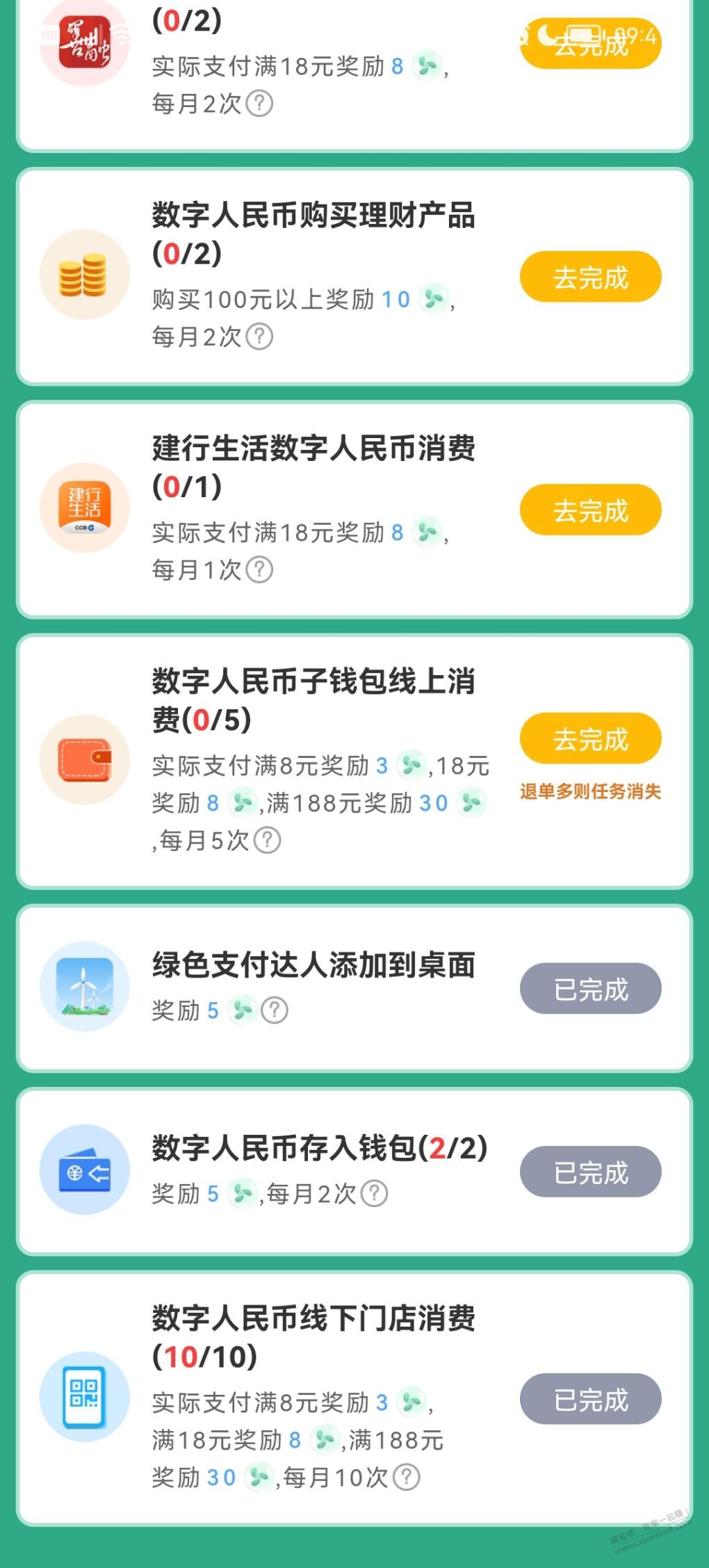
Task: Tap 去完成 for 数字人民币子钱包线上消费
Action: 590,738
